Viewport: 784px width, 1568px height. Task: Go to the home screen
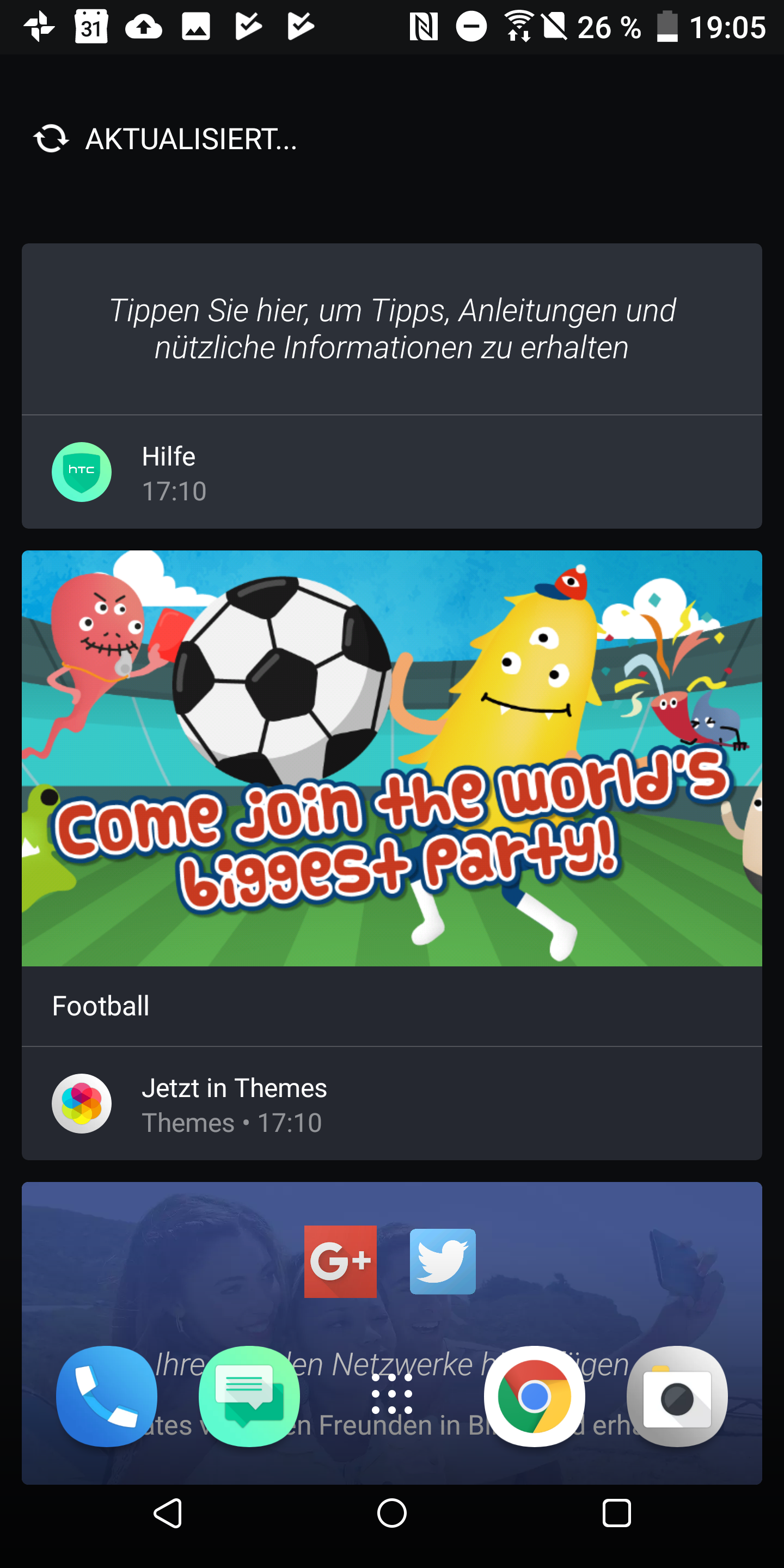[391, 1512]
